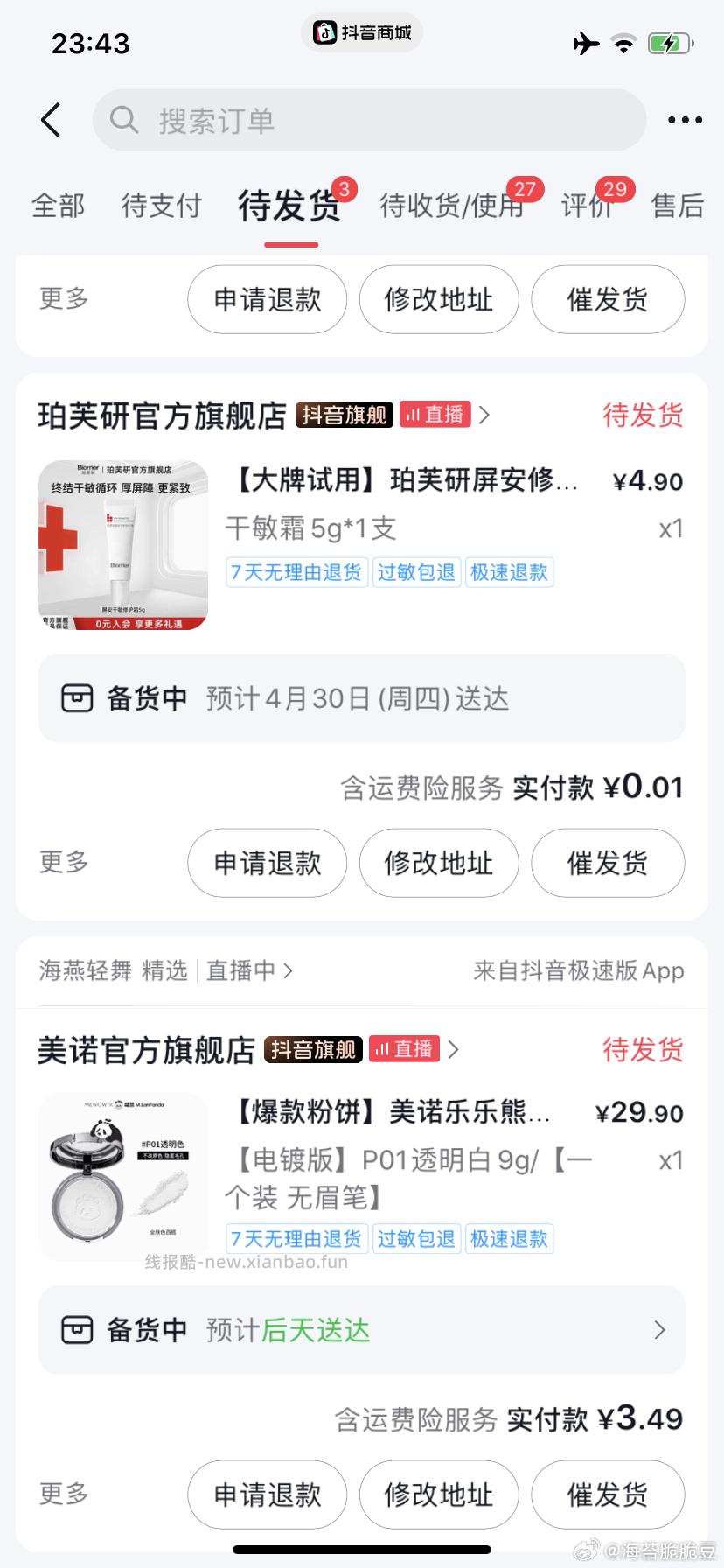
Task: Select the 全部 orders tab
Action: pyautogui.click(x=57, y=205)
